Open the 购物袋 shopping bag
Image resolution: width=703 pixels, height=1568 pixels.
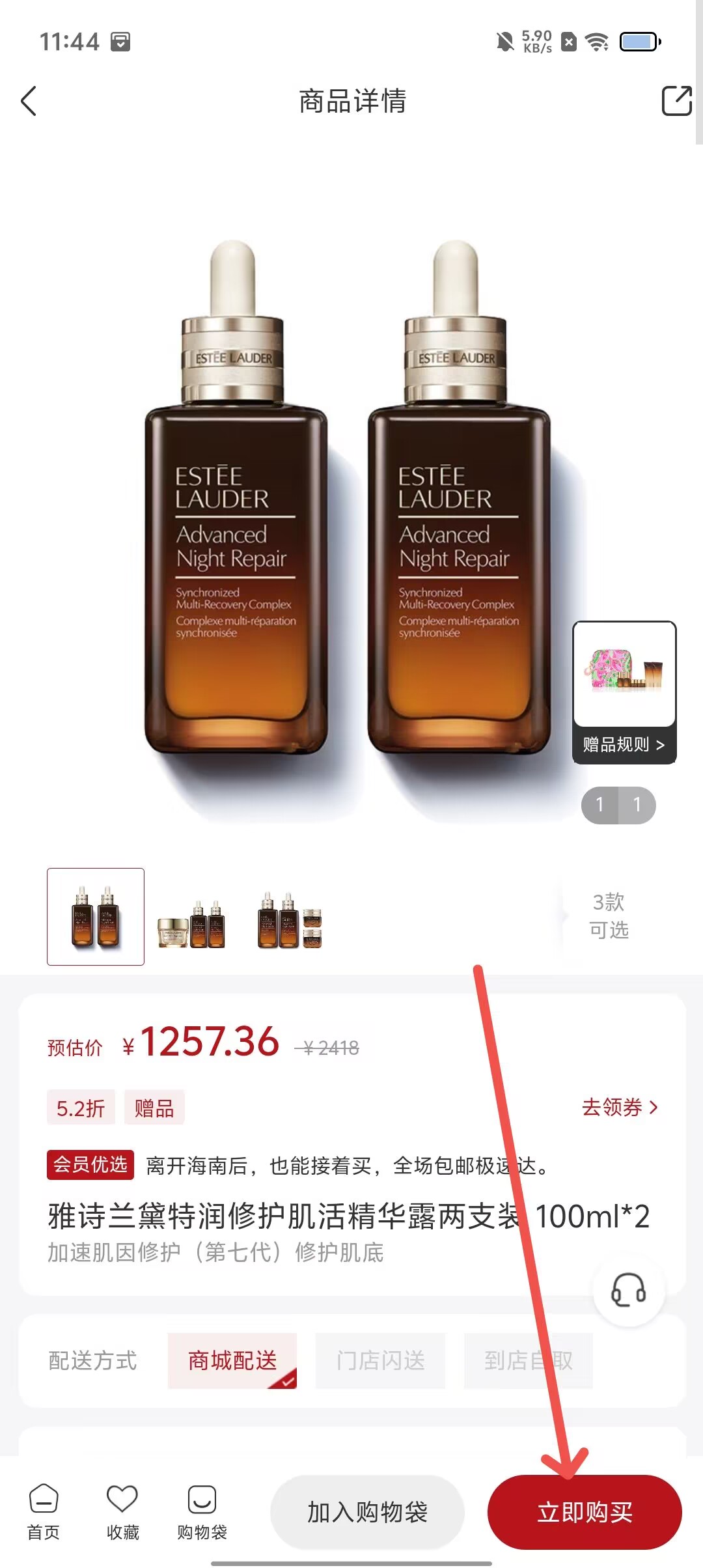[202, 1512]
